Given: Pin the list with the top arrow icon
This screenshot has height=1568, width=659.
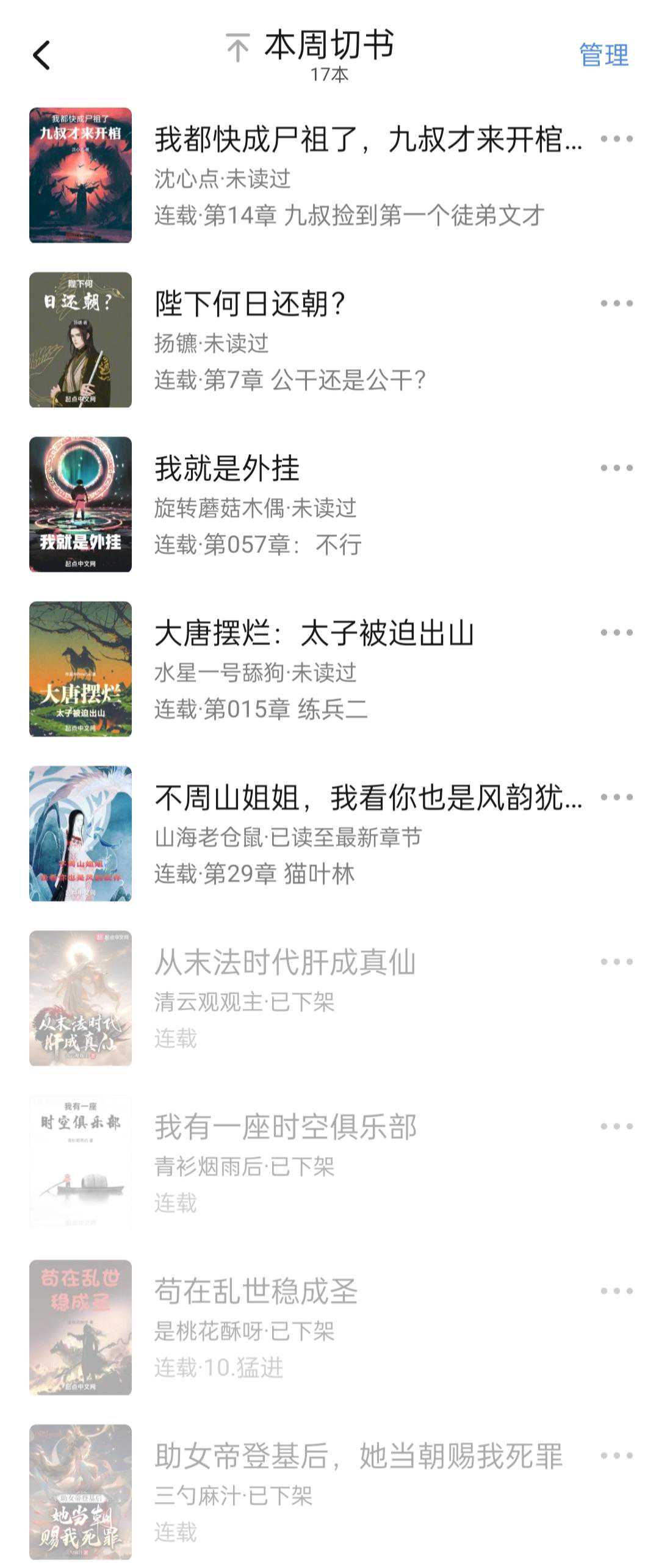Looking at the screenshot, I should click(238, 48).
